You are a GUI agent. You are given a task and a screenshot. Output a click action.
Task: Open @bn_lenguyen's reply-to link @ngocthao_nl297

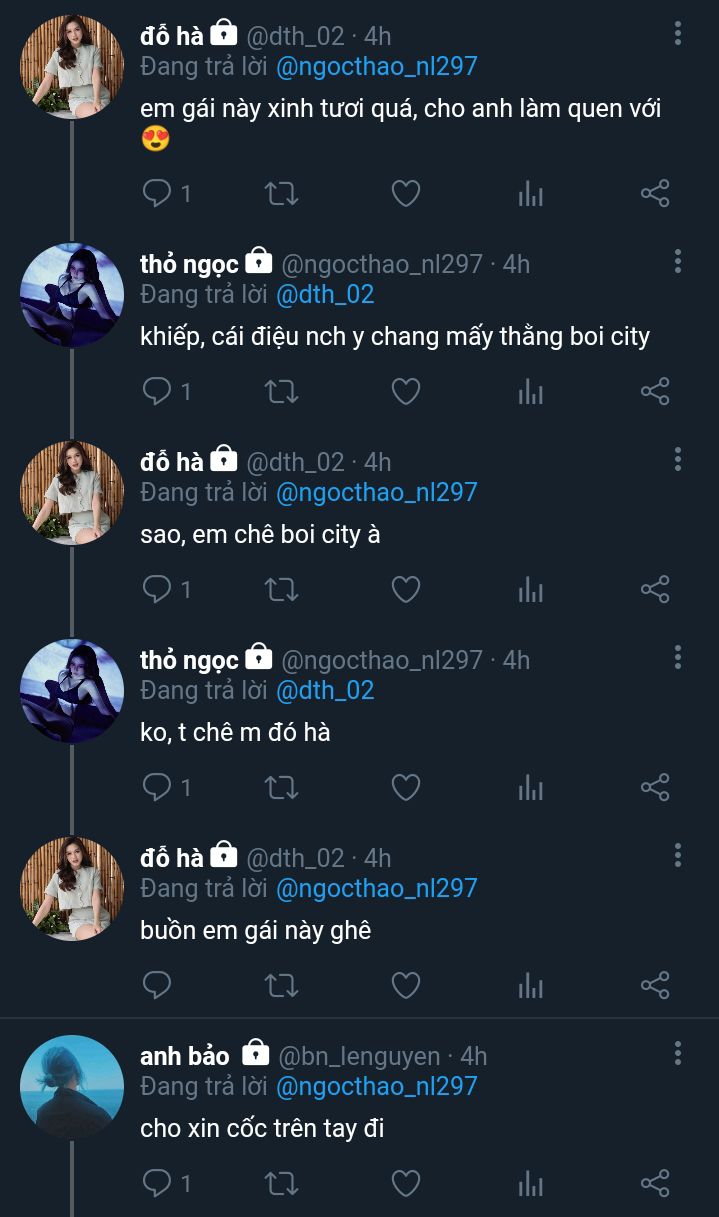pyautogui.click(x=376, y=1086)
